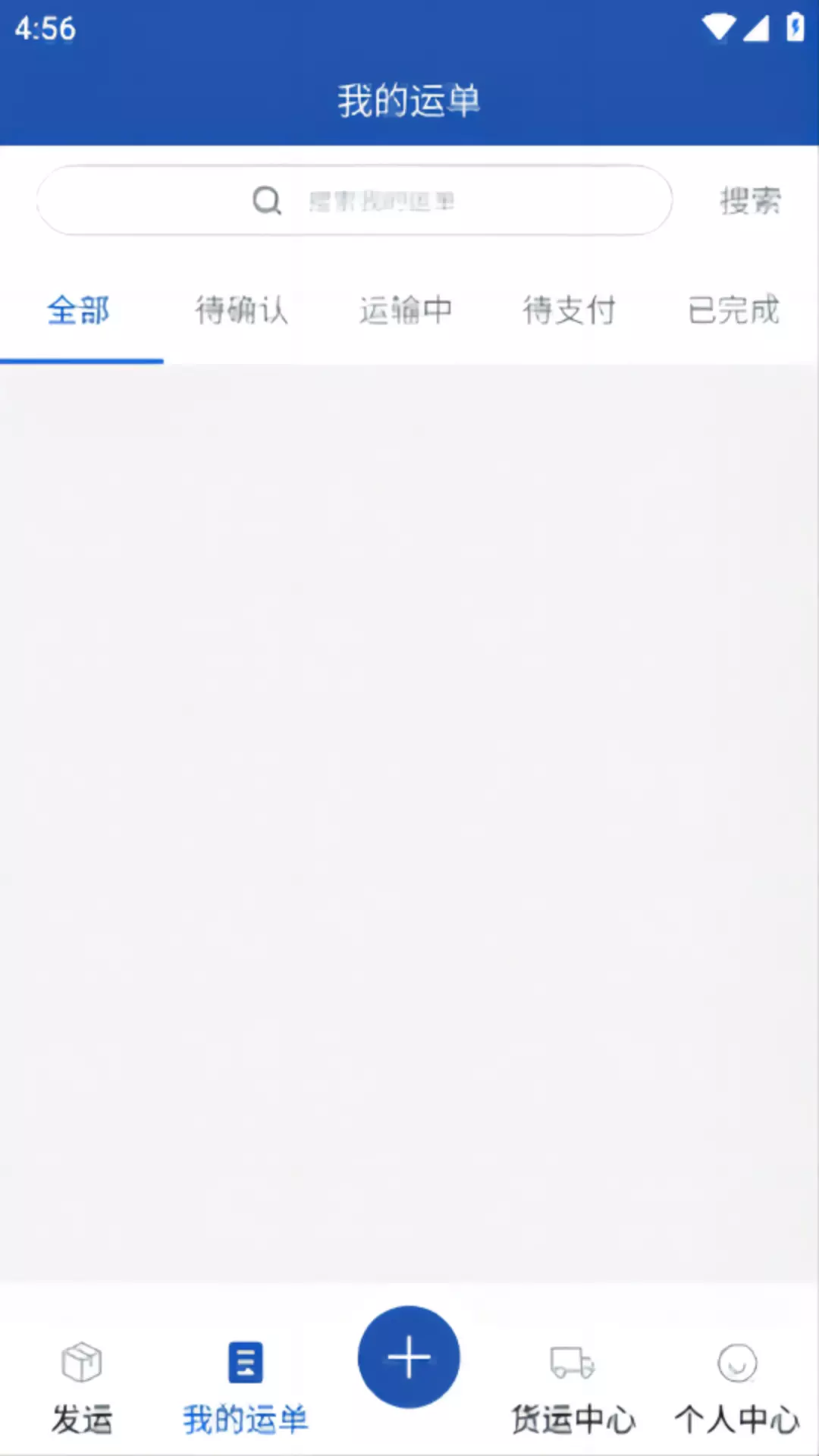
Task: Tap the waybill search field
Action: click(x=354, y=200)
